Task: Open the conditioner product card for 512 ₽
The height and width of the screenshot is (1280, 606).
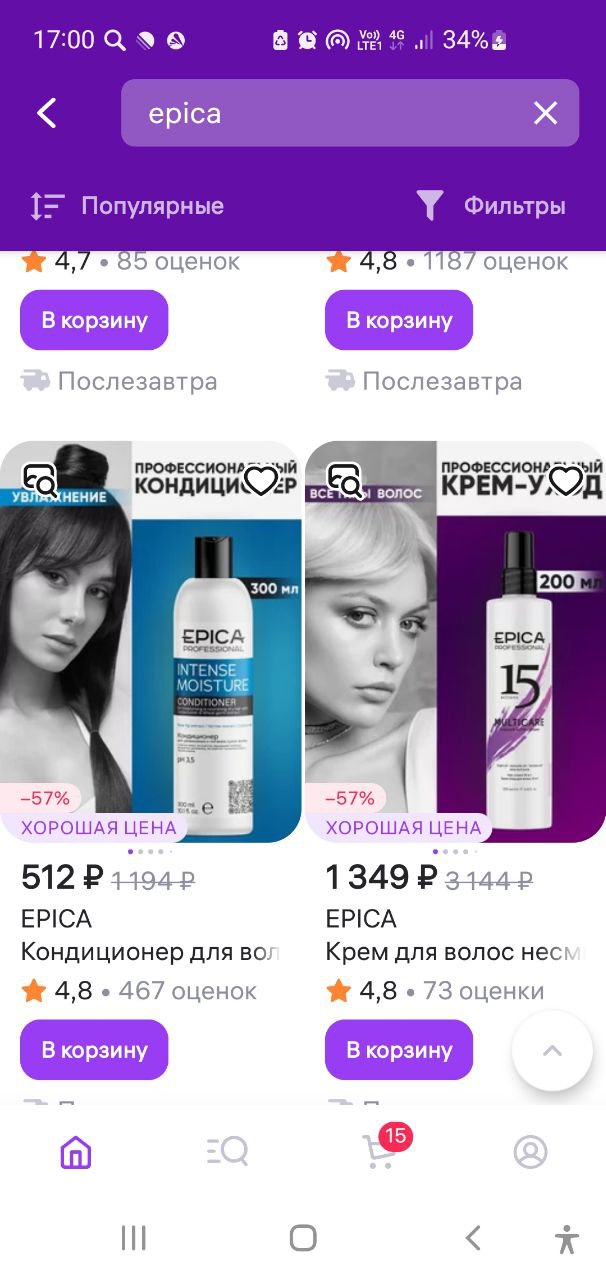Action: click(x=150, y=641)
